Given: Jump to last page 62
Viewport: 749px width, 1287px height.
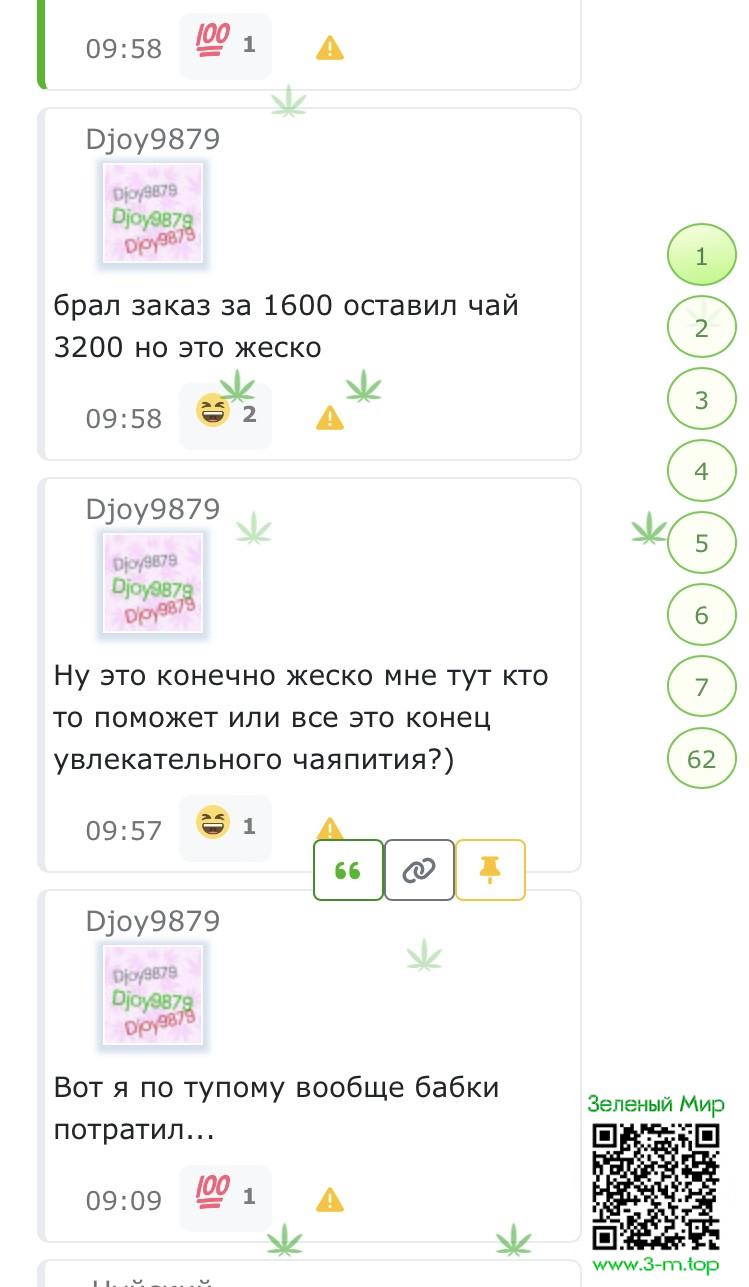Looking at the screenshot, I should [701, 759].
